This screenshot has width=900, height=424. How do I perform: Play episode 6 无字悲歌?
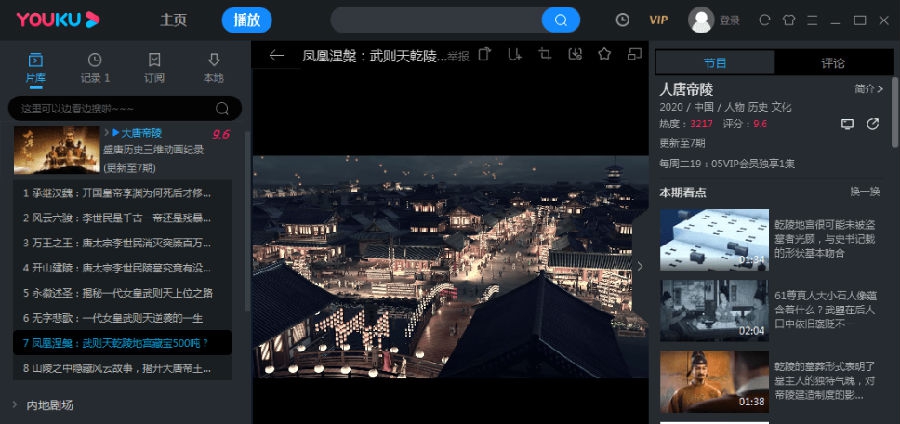118,318
